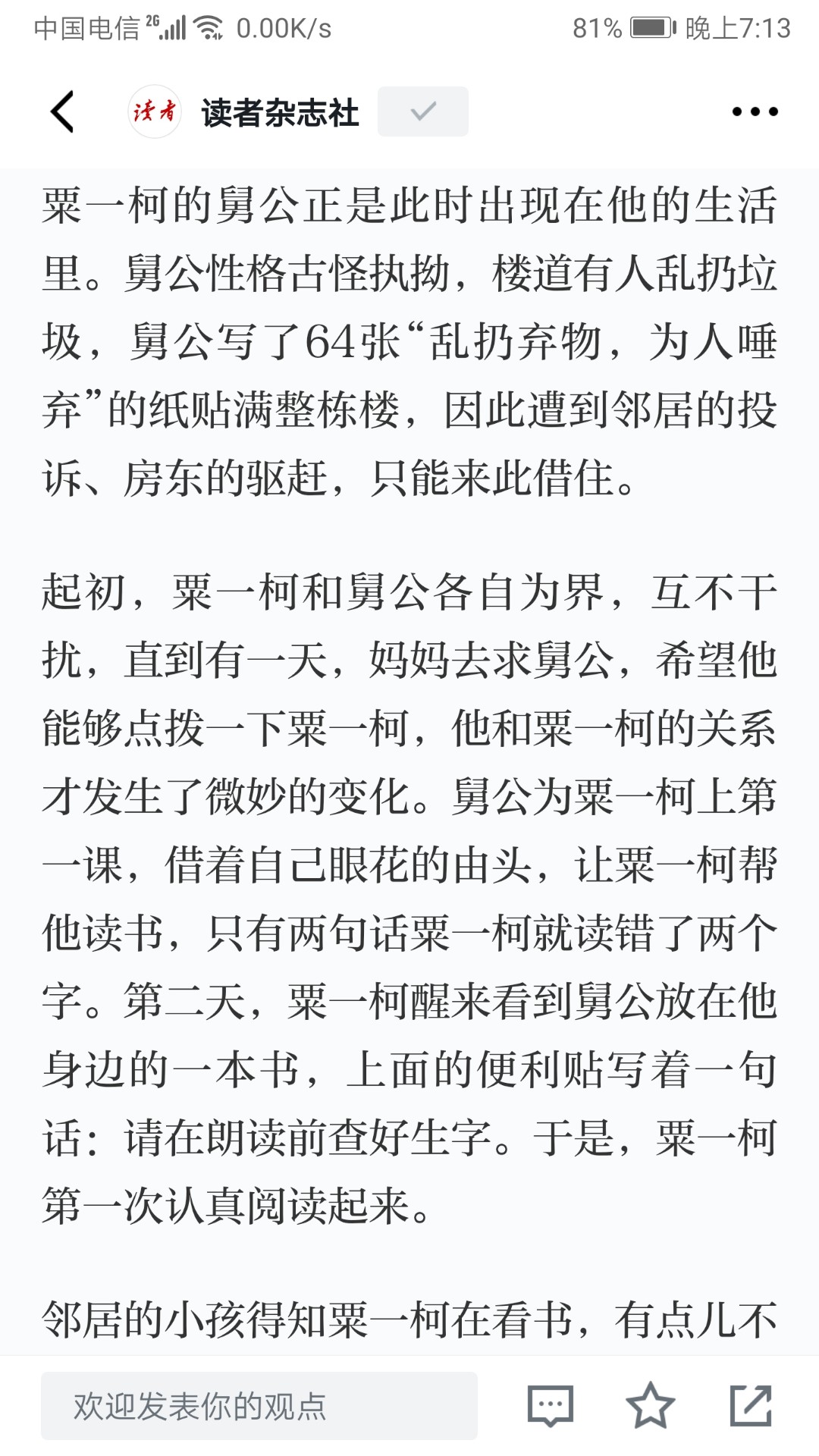
Task: Open the three-dot overflow menu
Action: (755, 111)
